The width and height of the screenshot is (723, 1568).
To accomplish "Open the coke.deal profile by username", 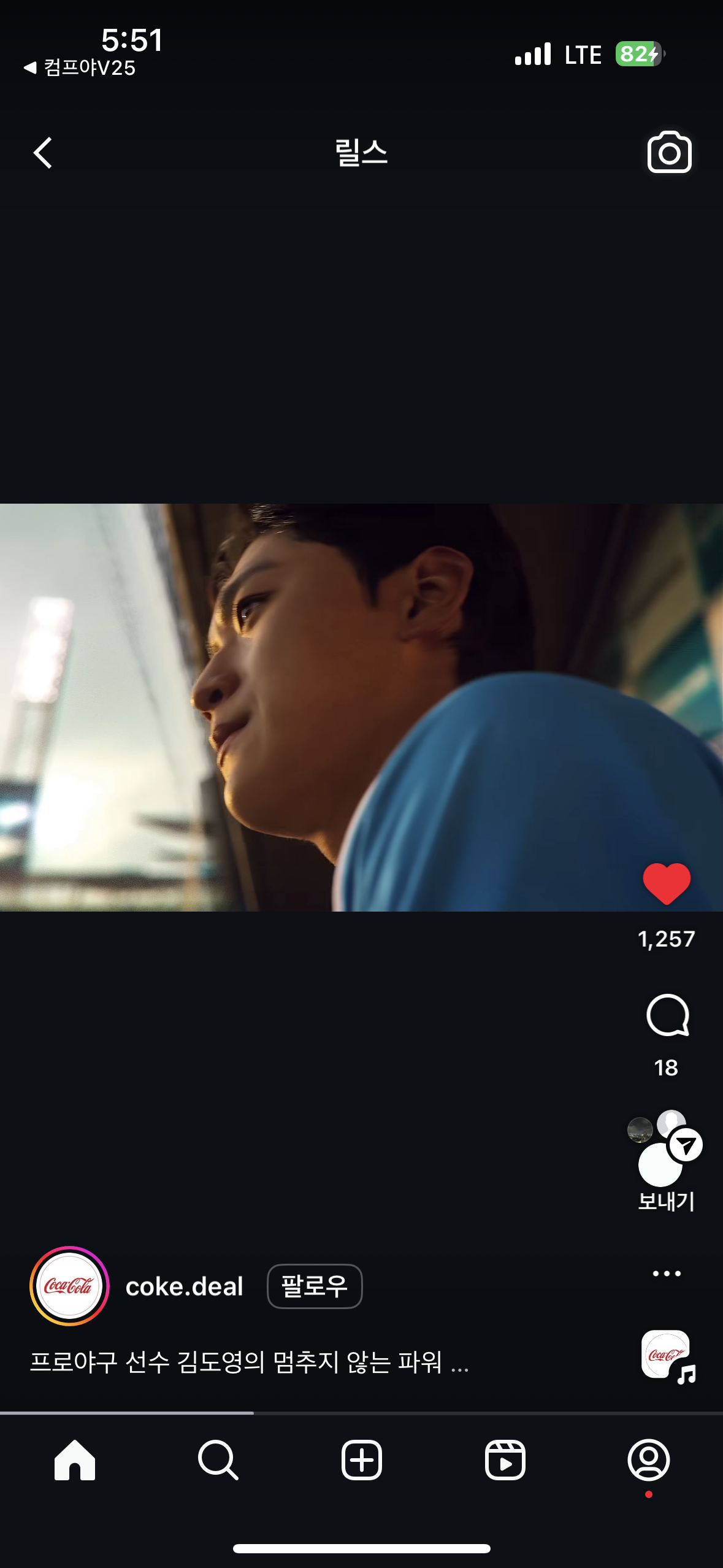I will pos(184,1286).
